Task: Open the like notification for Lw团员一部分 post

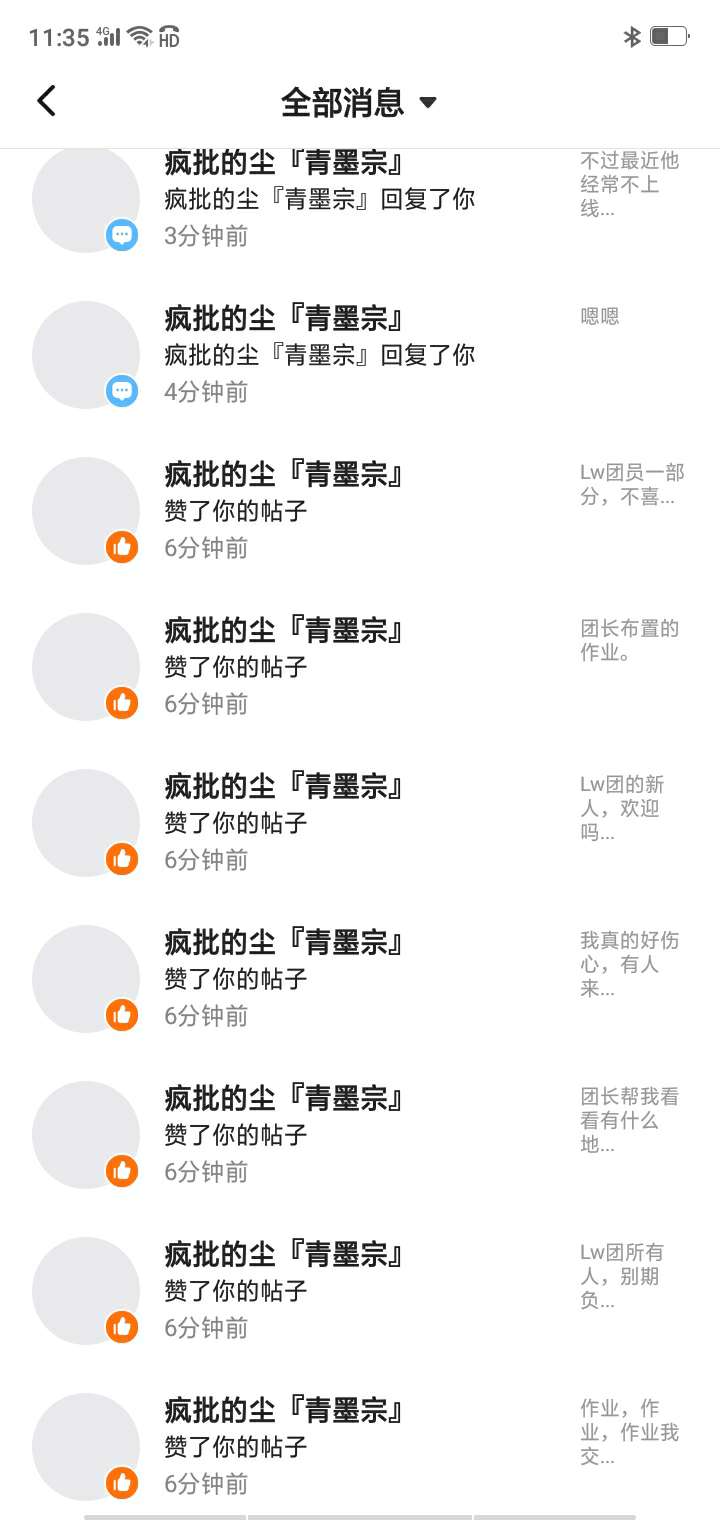Action: point(360,511)
